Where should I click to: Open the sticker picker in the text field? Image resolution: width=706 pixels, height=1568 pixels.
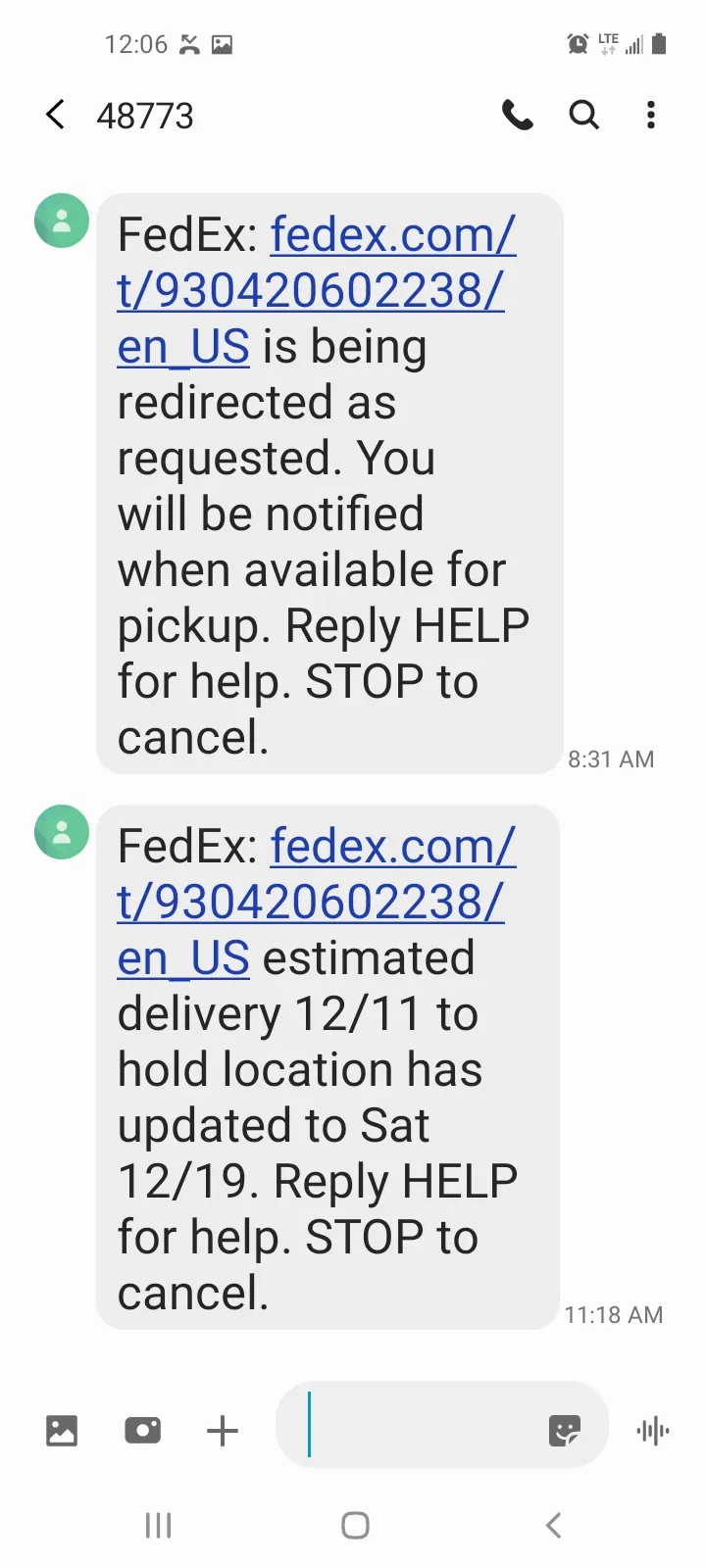565,1431
